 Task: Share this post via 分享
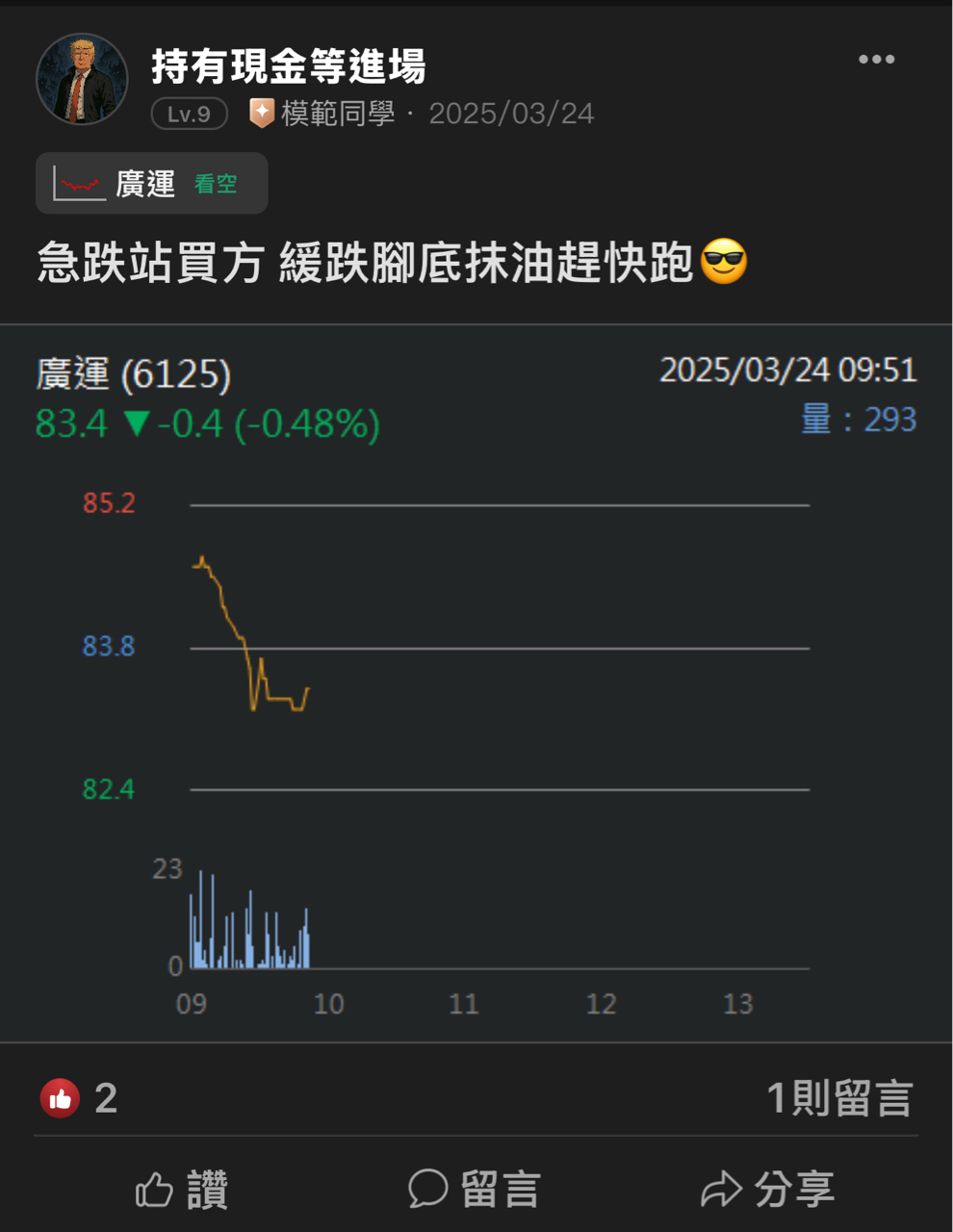tap(767, 1189)
